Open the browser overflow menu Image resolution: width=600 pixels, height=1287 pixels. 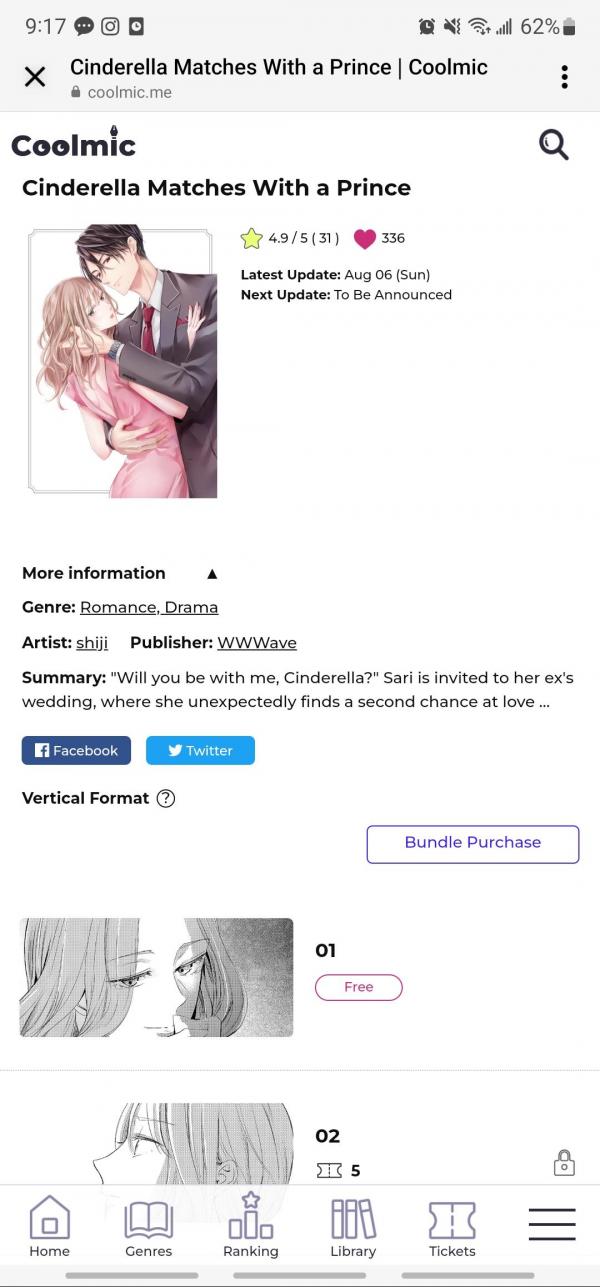click(x=565, y=77)
